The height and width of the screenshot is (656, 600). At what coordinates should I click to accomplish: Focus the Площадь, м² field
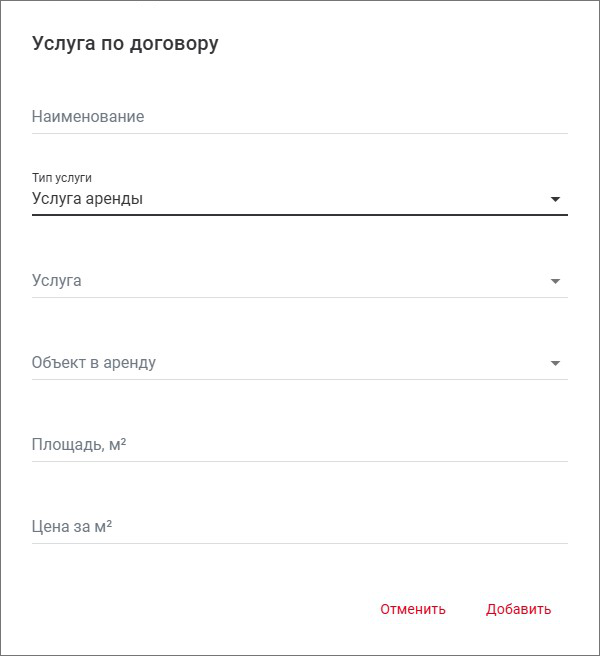pos(299,445)
